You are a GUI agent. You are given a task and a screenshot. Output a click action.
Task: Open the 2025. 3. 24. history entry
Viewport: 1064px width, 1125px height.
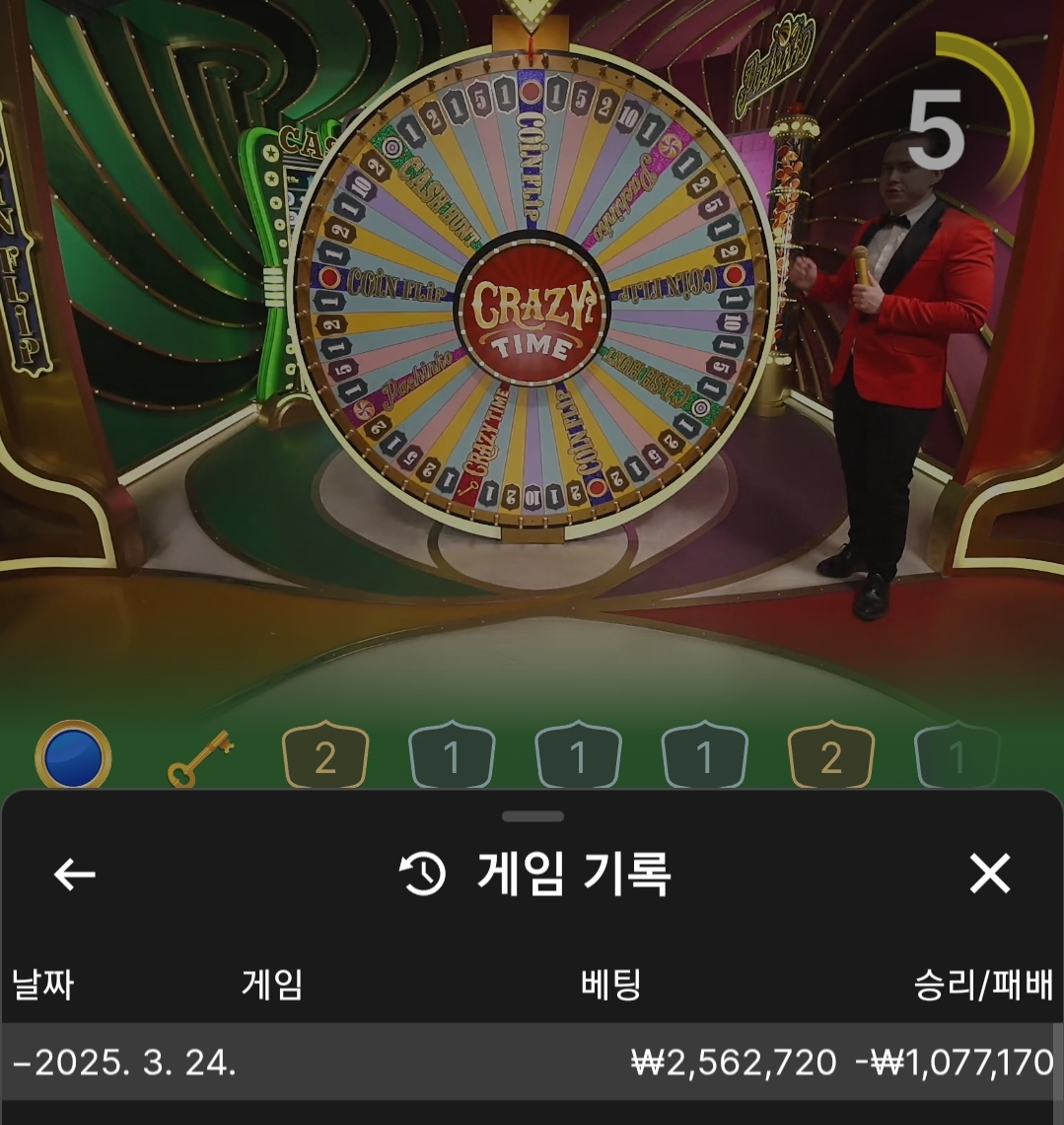pyautogui.click(x=531, y=1062)
